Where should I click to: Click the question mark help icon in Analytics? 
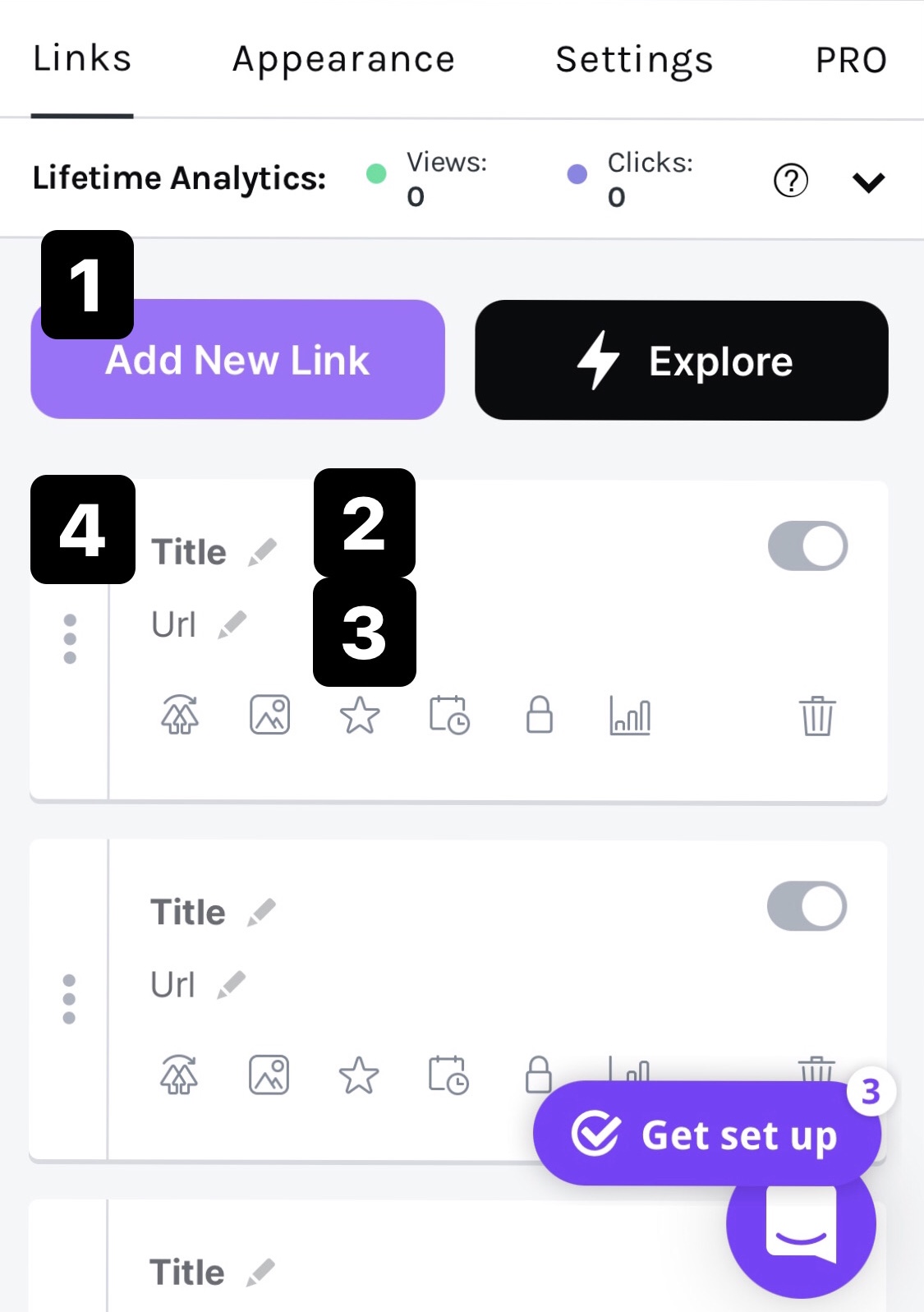[789, 179]
